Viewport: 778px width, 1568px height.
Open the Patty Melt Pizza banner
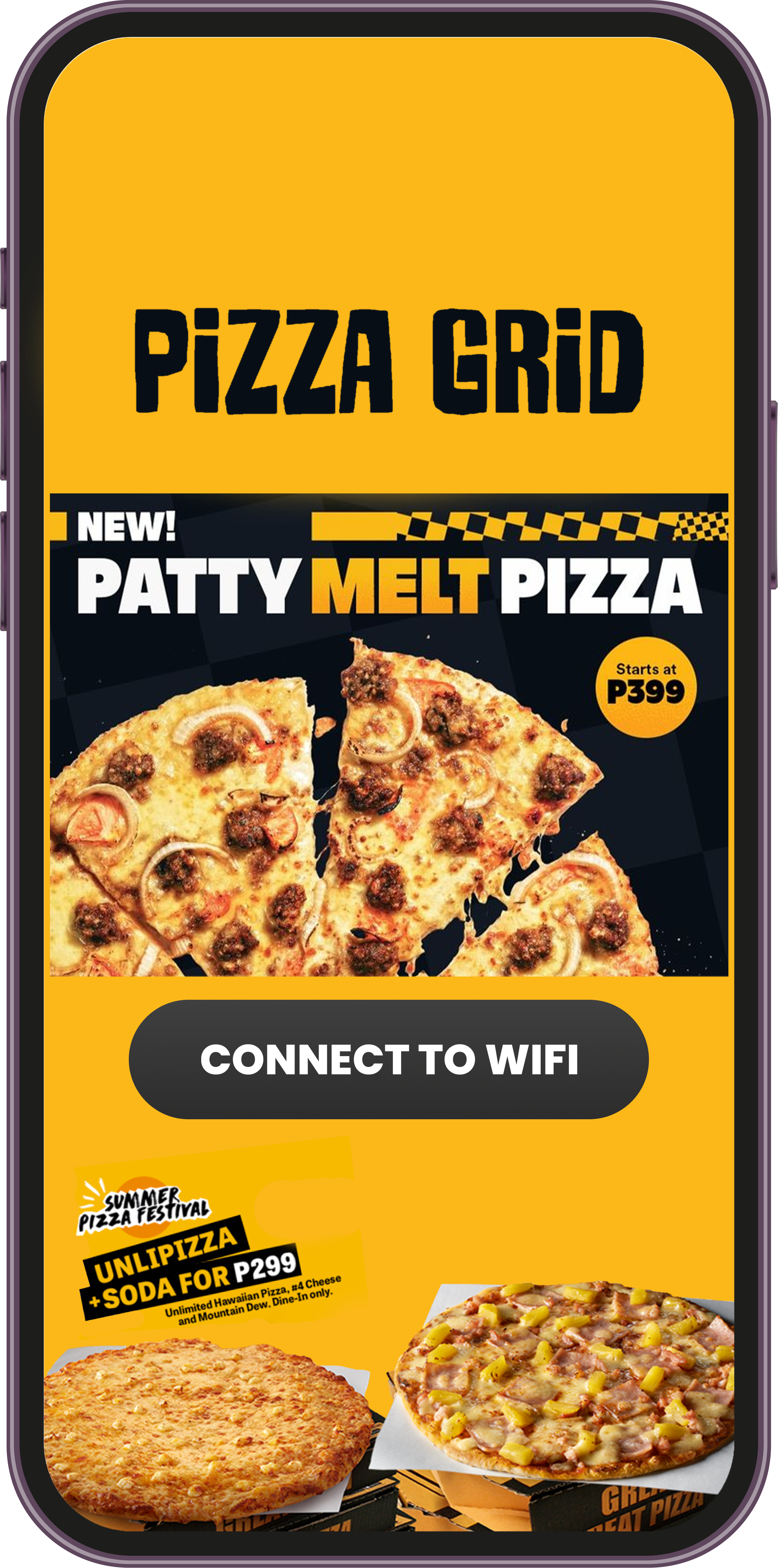[389, 734]
